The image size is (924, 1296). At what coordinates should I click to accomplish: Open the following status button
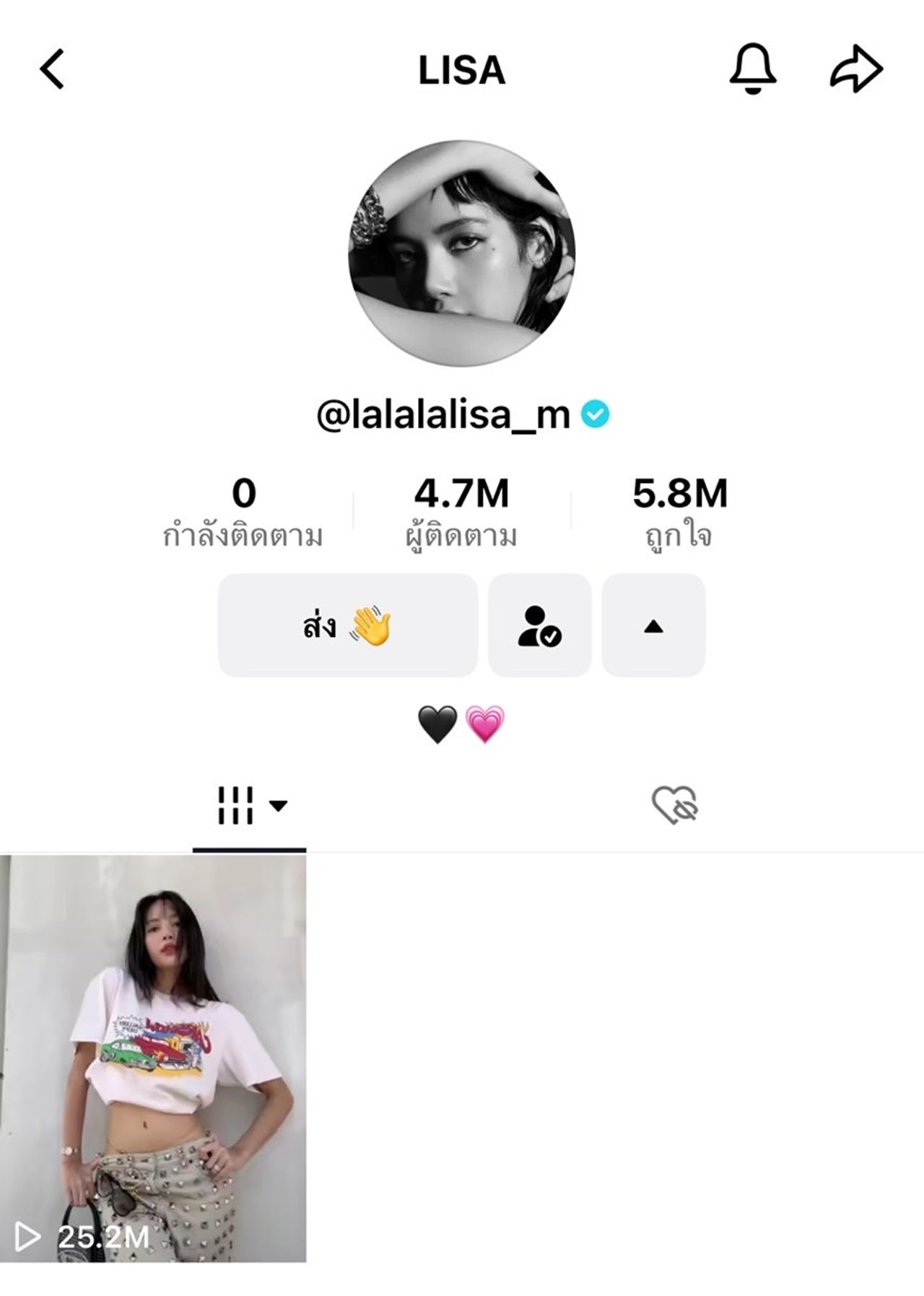click(539, 625)
